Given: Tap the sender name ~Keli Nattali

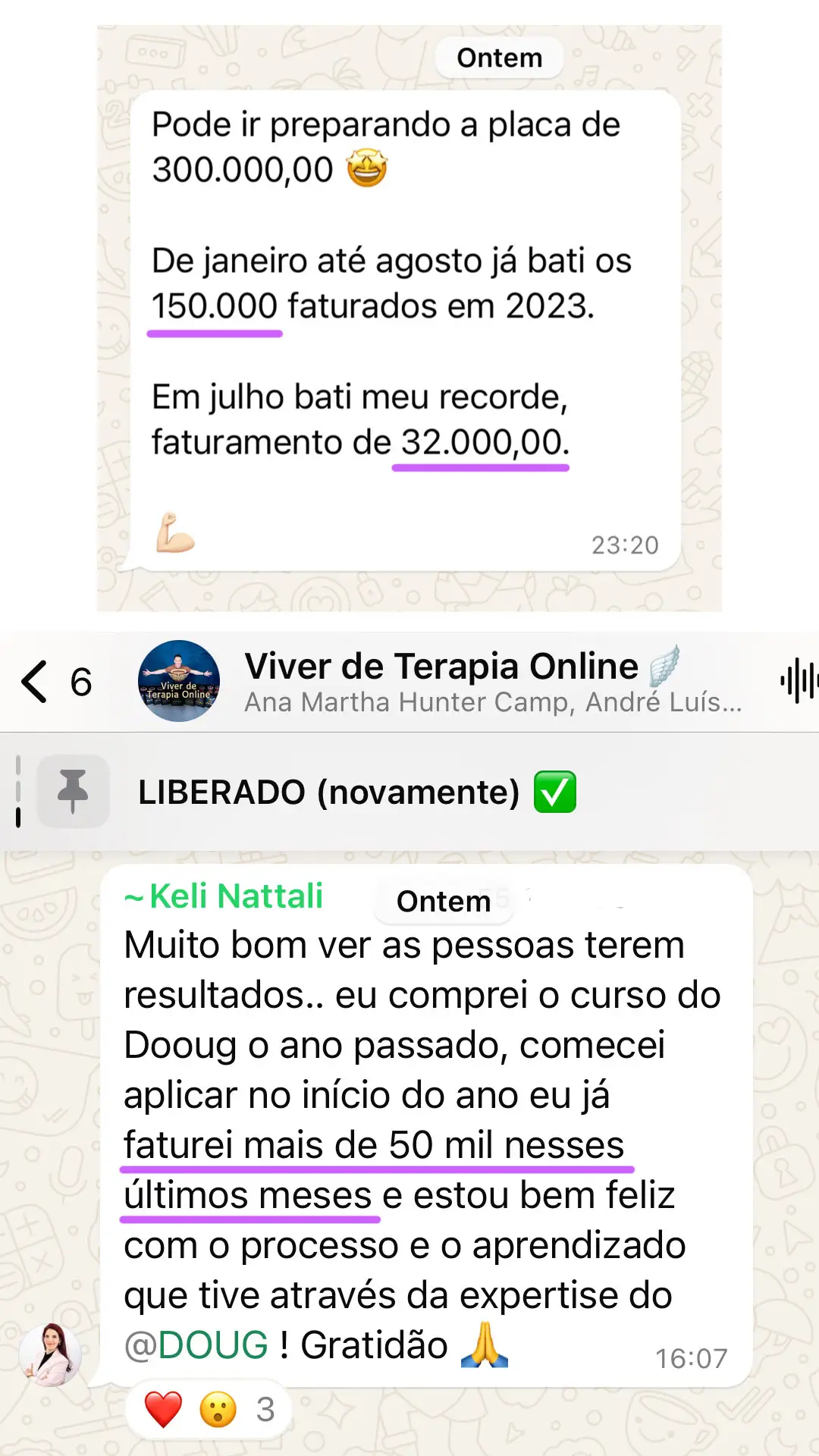Looking at the screenshot, I should pyautogui.click(x=224, y=897).
